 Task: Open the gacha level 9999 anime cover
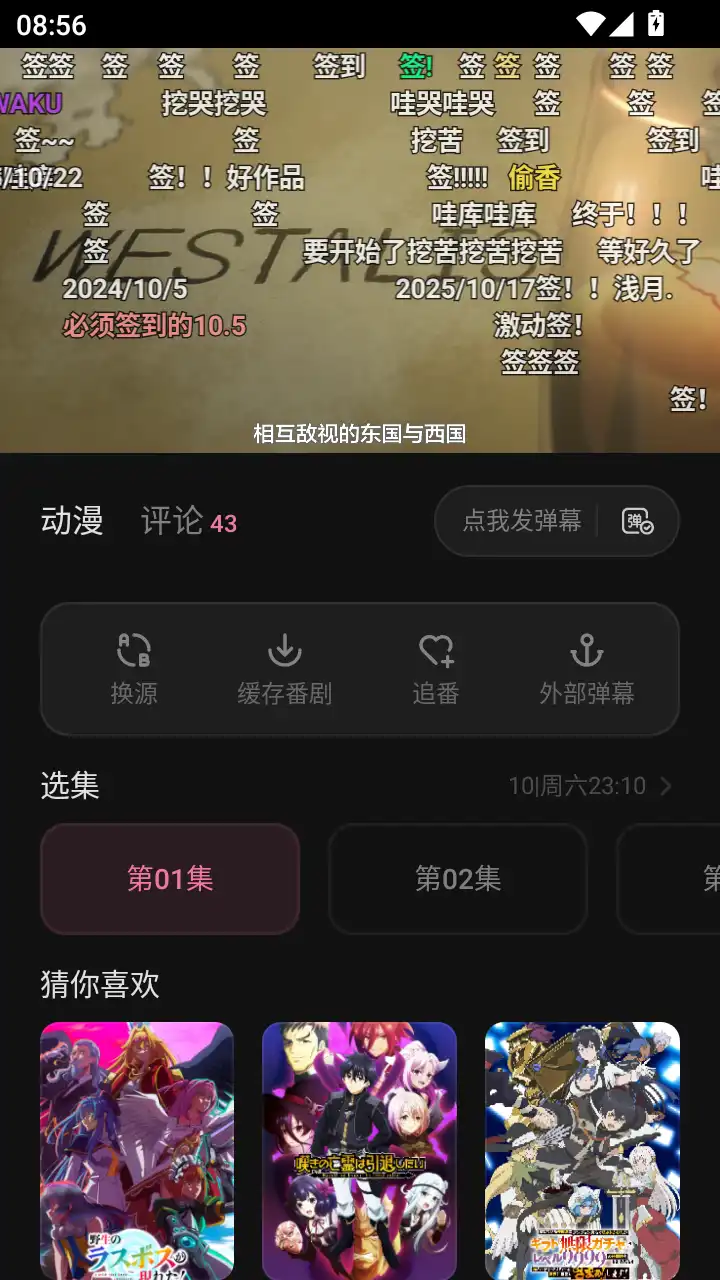pyautogui.click(x=582, y=1150)
